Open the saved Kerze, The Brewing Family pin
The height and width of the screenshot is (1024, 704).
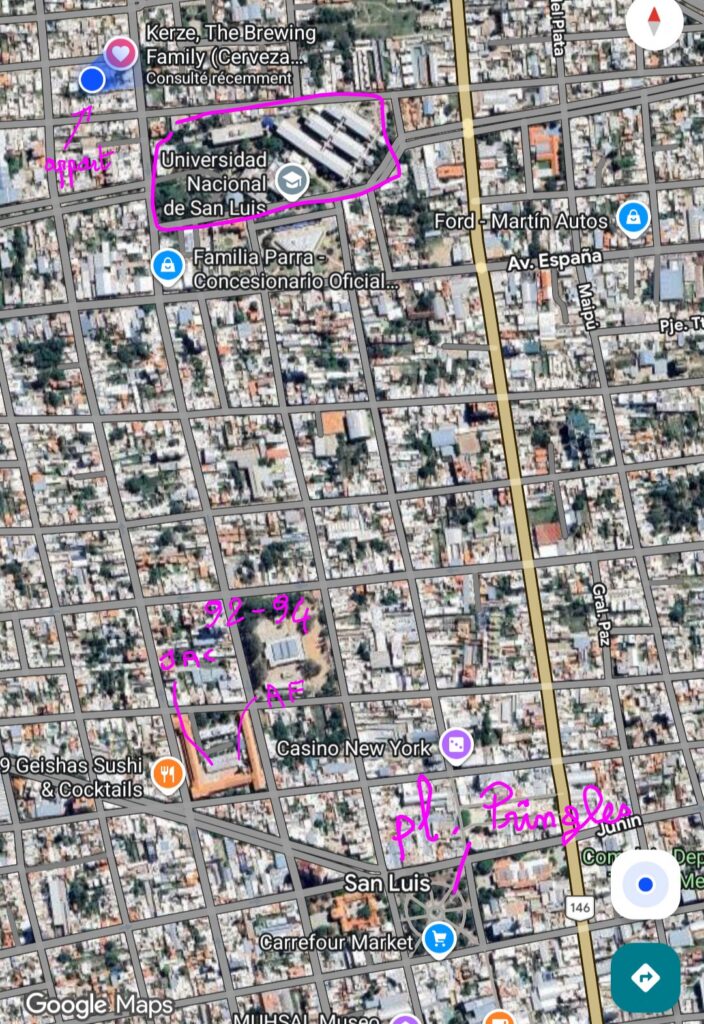point(121,52)
